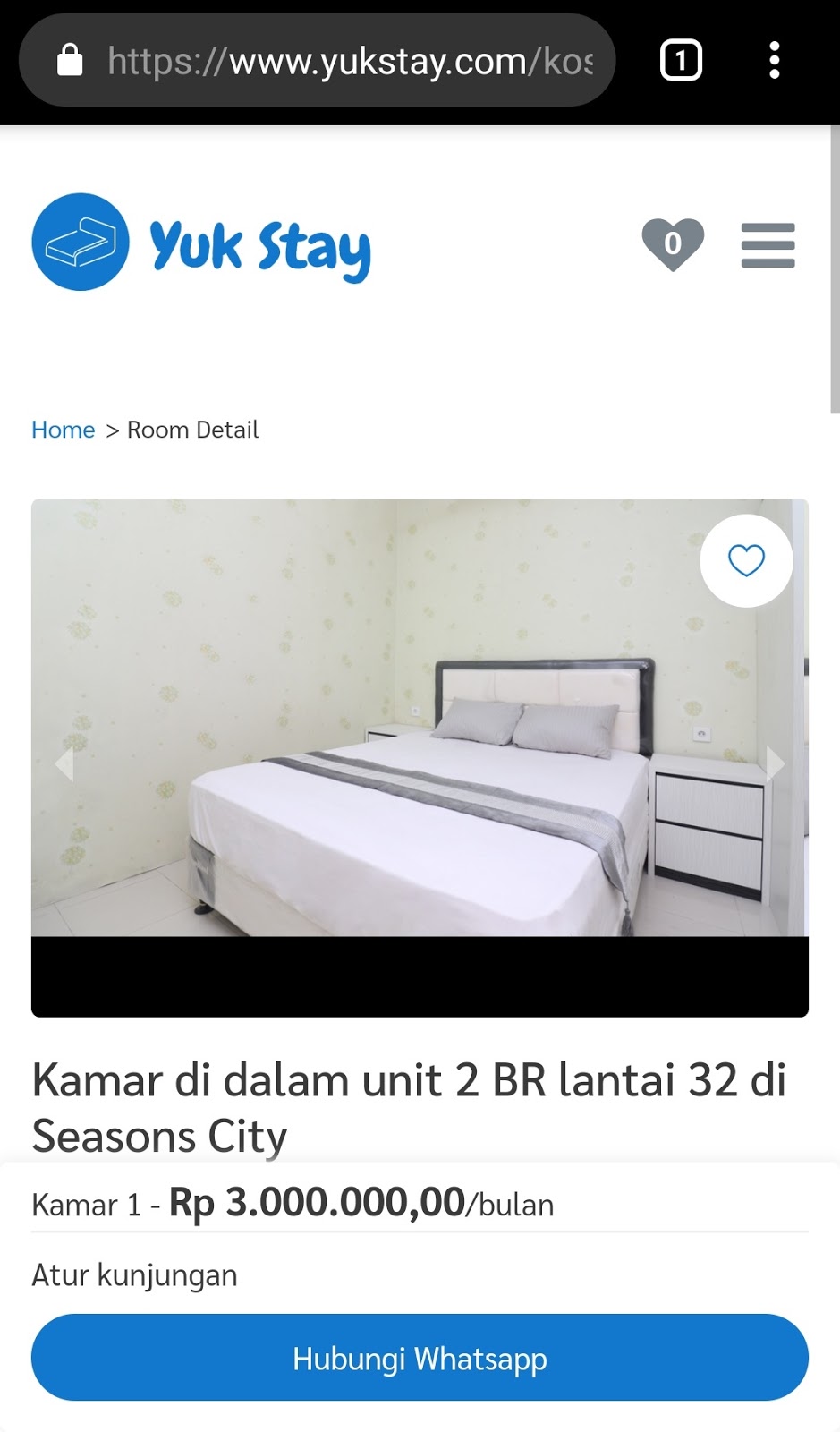This screenshot has width=840, height=1432.
Task: Show the previous room photo
Action: tap(64, 763)
